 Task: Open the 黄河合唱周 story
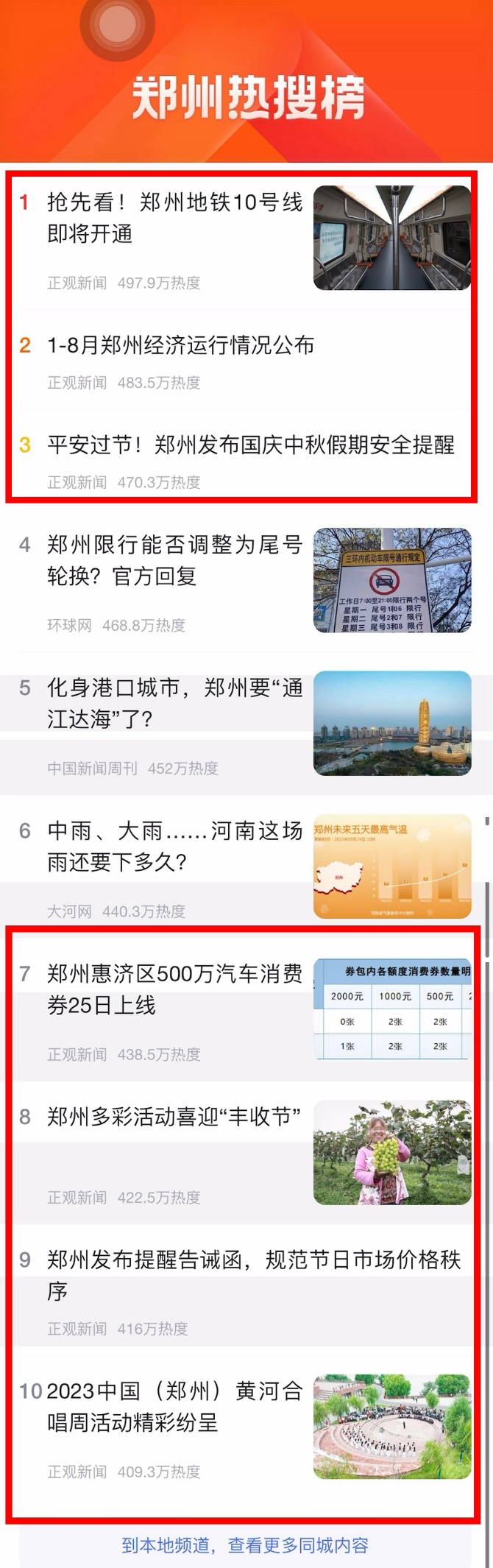click(174, 1406)
